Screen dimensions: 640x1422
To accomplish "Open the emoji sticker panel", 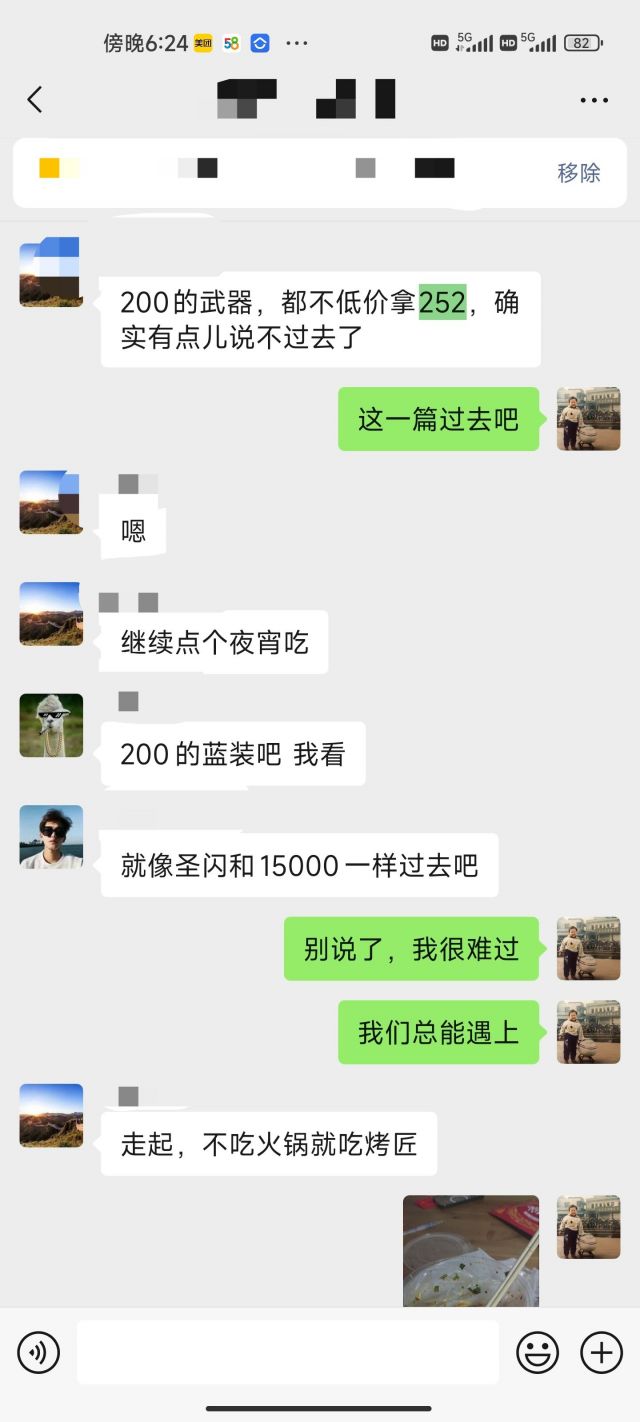I will click(x=537, y=1353).
